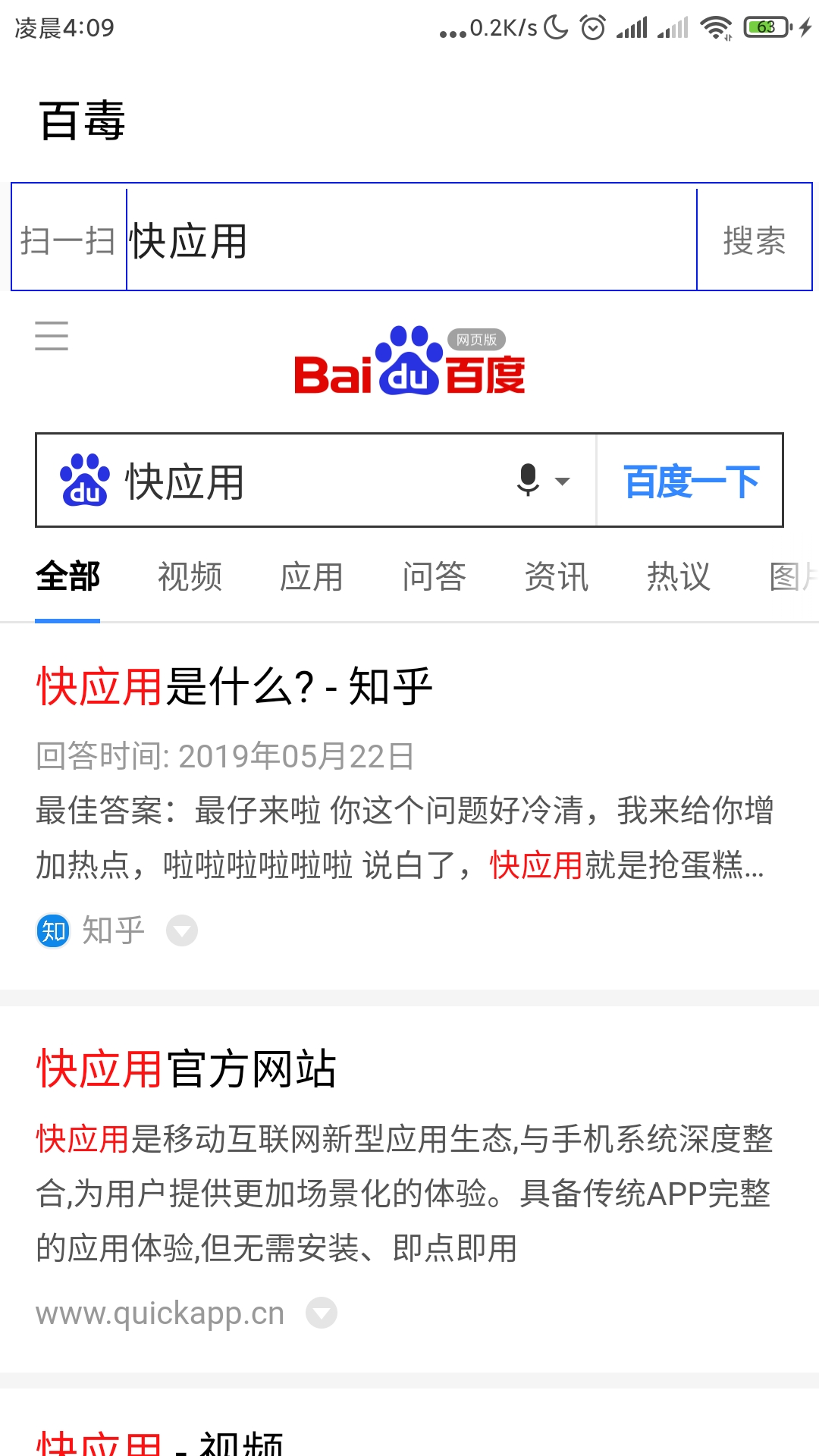Tap the 搜索 button

point(754,241)
